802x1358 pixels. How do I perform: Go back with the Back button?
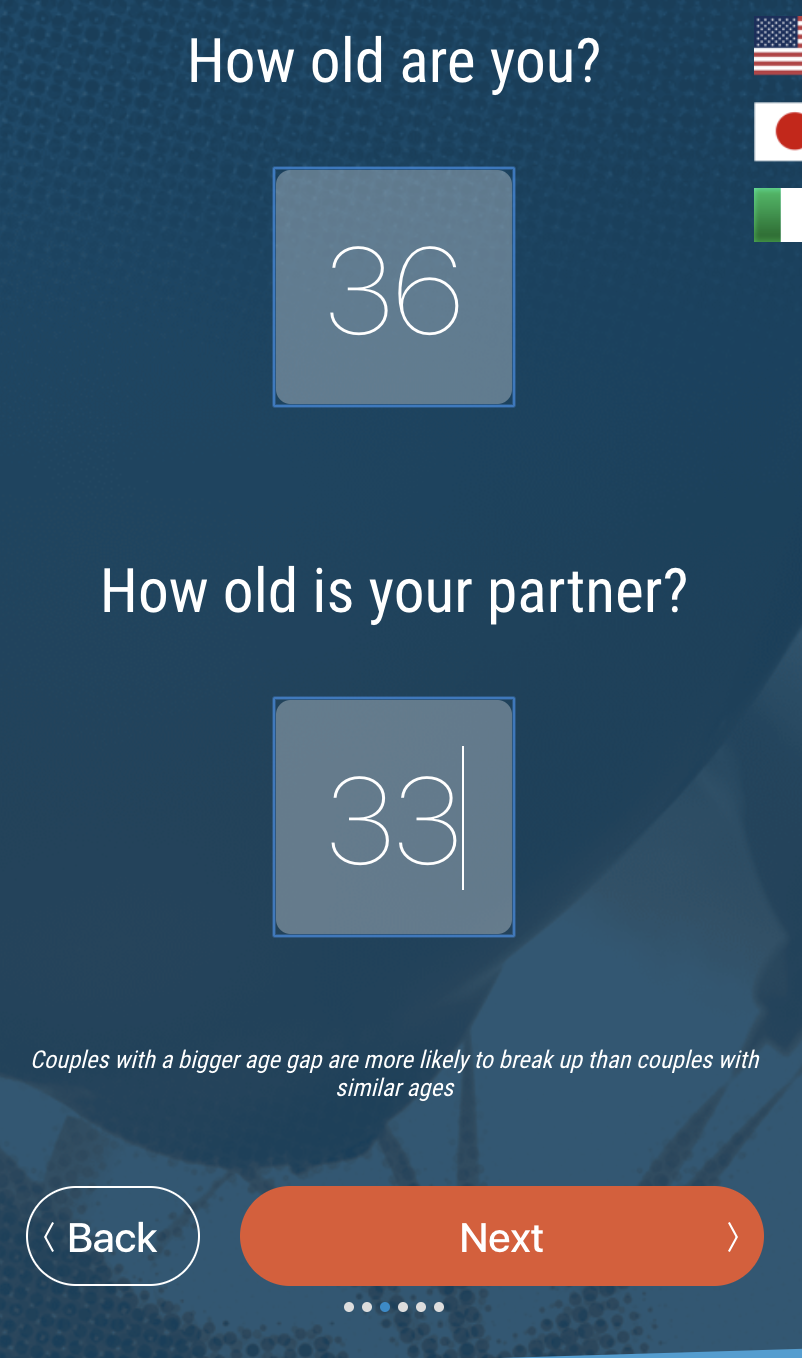pyautogui.click(x=113, y=1236)
